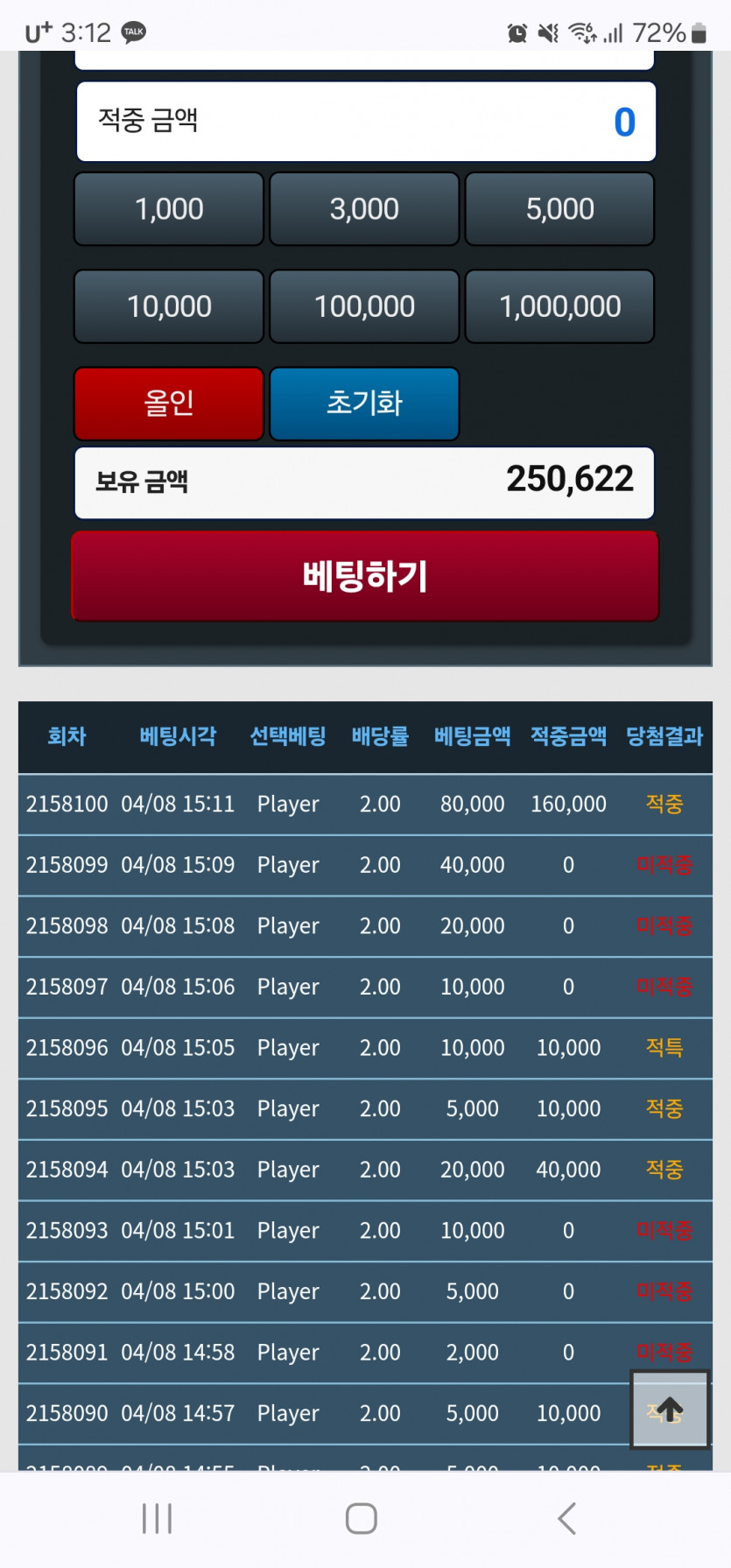731x1568 pixels.
Task: Add 10,000 to the bet
Action: point(169,306)
